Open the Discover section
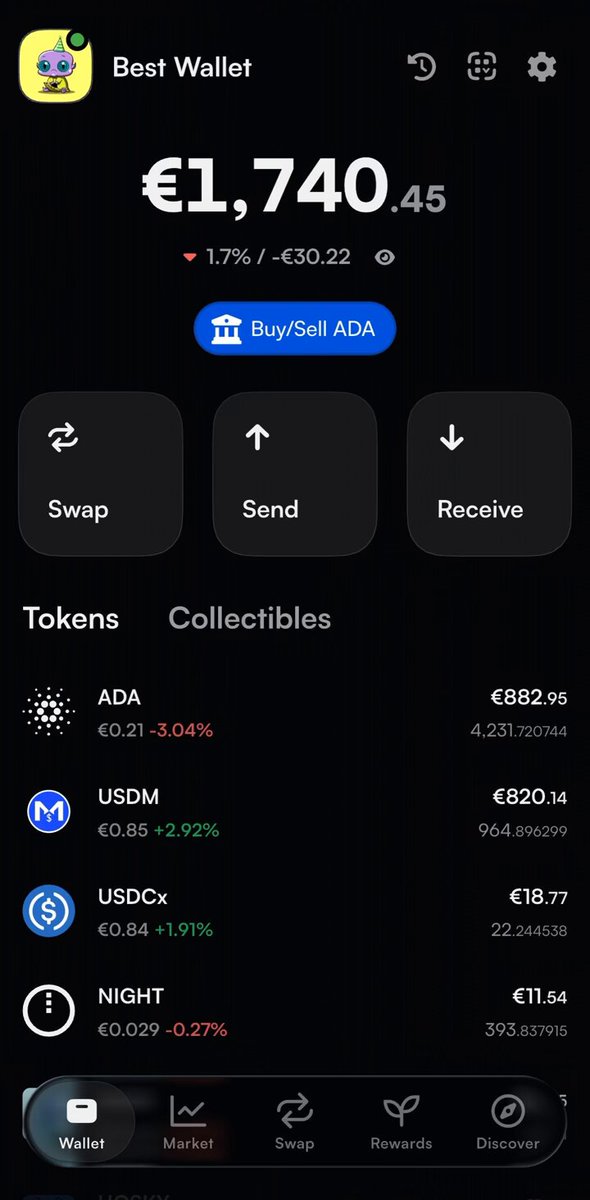This screenshot has height=1200, width=590. 508,1122
